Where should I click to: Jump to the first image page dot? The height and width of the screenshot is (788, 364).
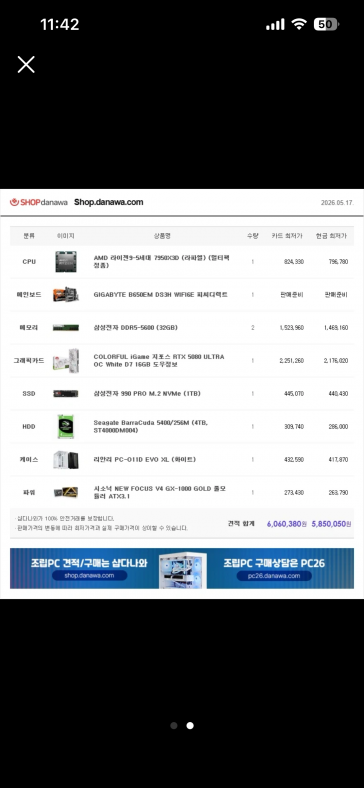[174, 725]
